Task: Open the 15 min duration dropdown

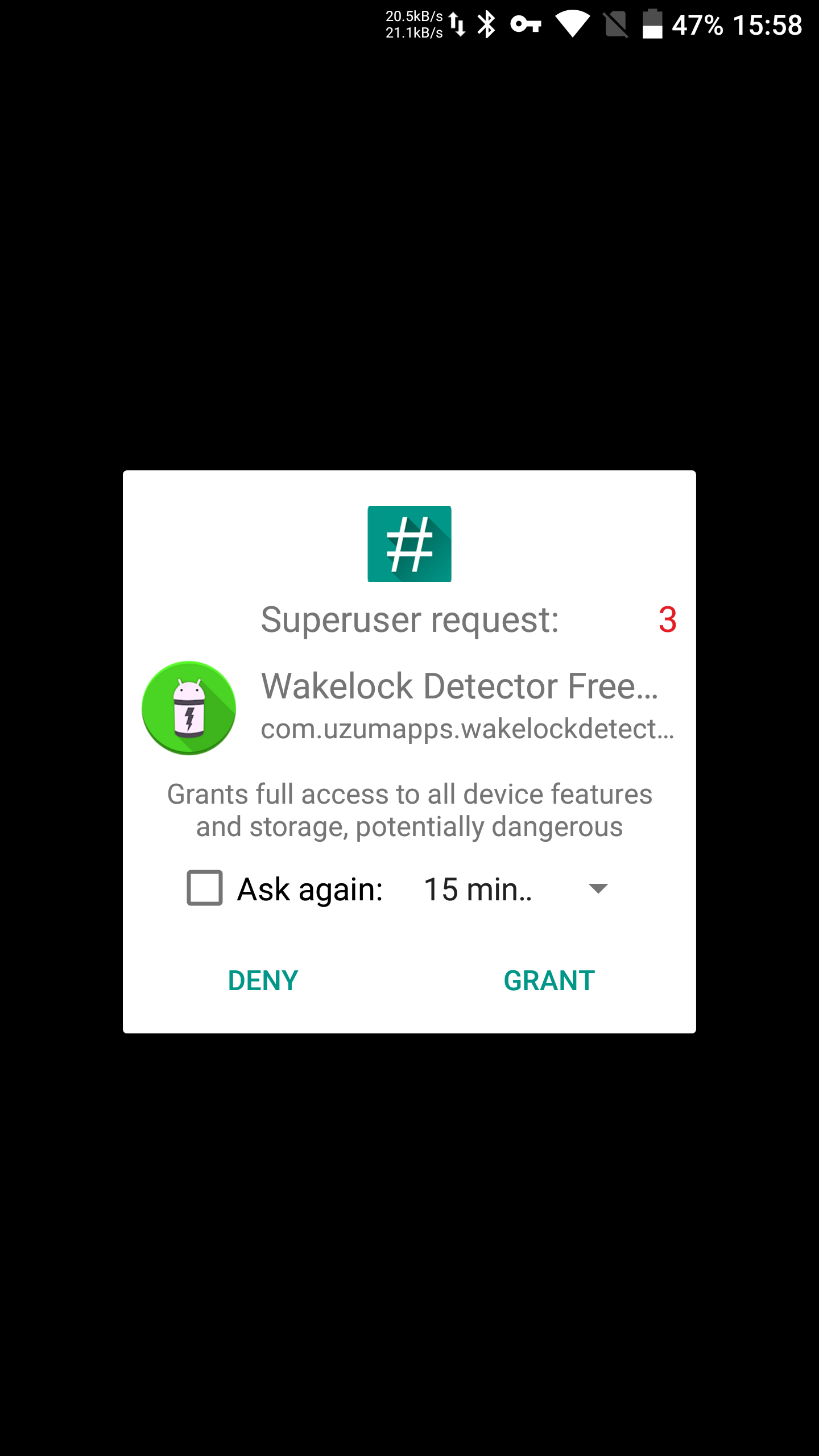Action: (515, 889)
